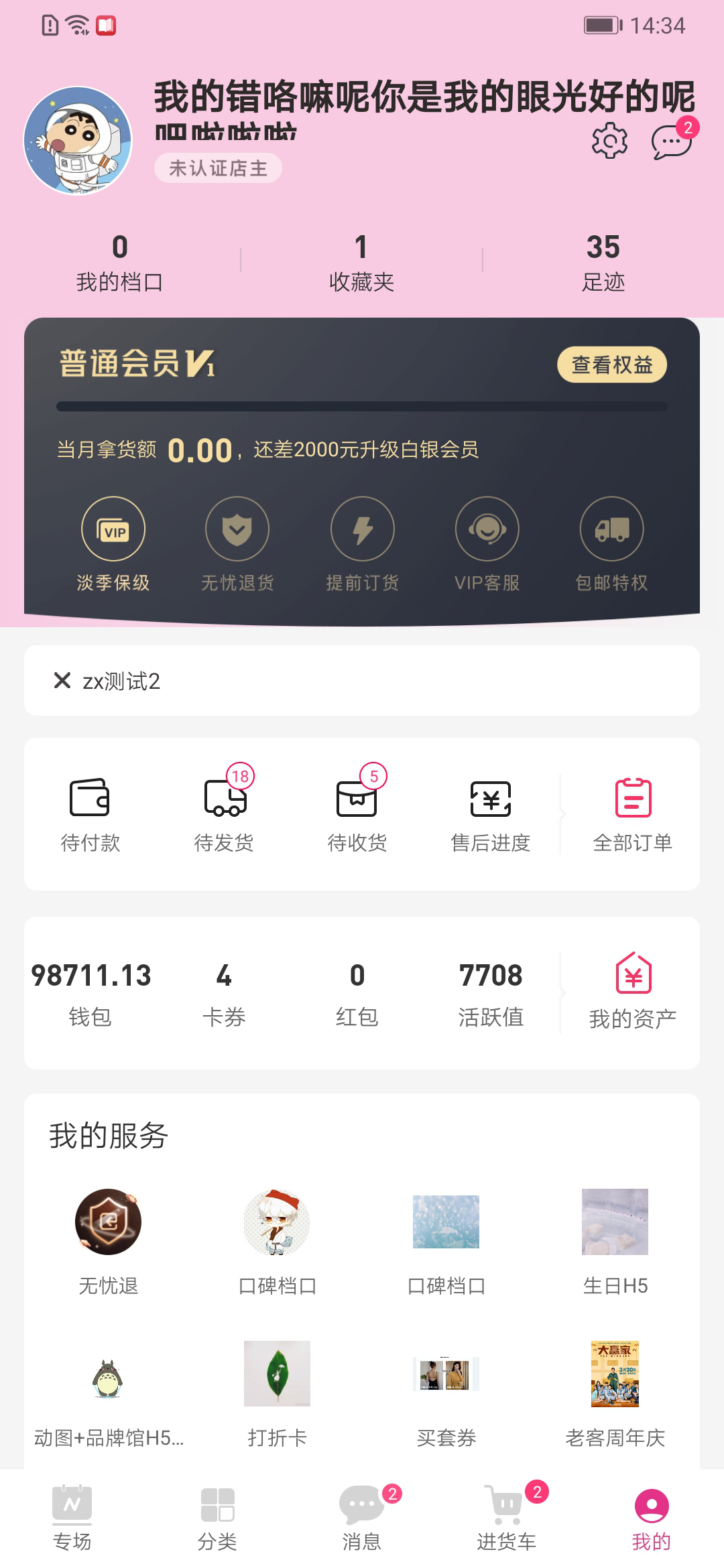View 查看权益 membership benefits
This screenshot has width=724, height=1568.
click(x=612, y=365)
